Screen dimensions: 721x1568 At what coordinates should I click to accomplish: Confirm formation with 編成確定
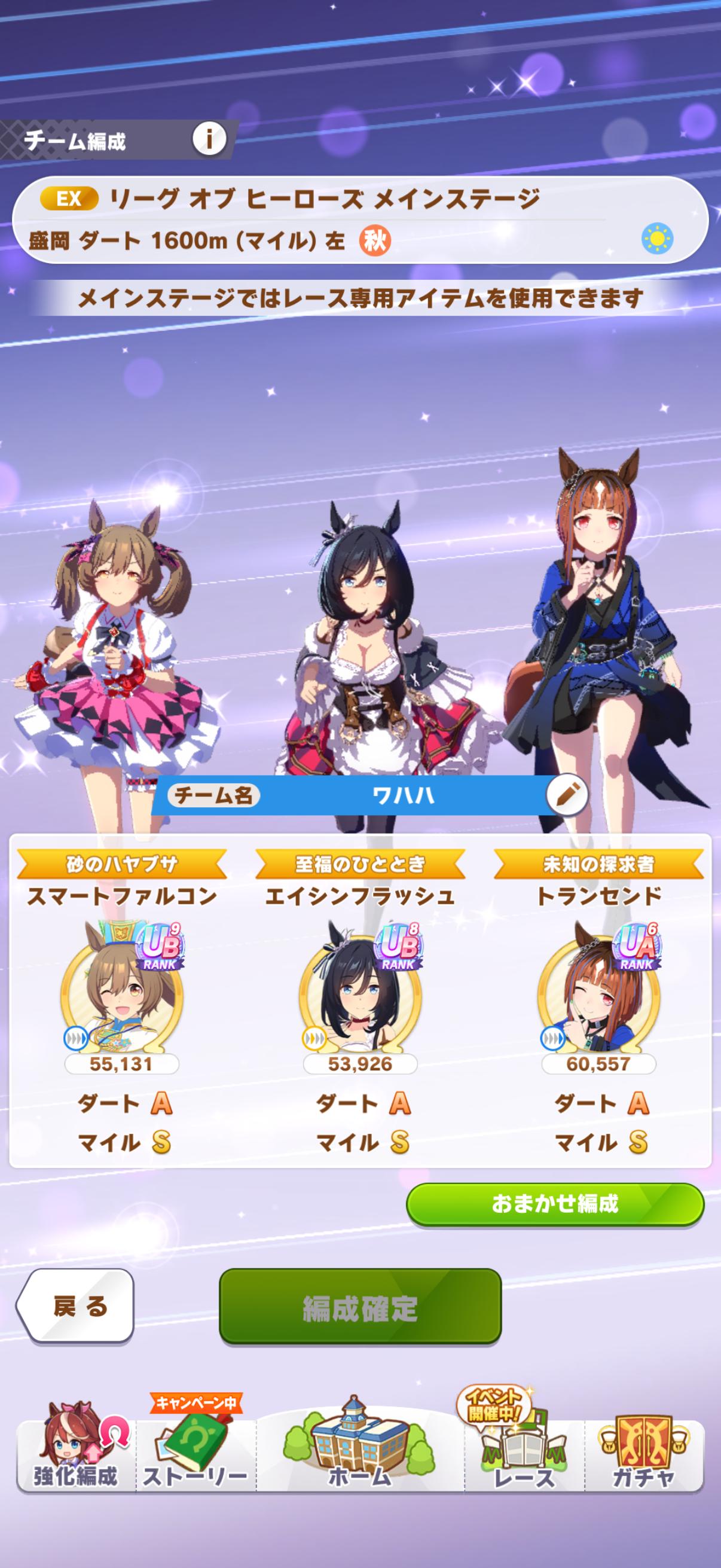click(360, 1305)
